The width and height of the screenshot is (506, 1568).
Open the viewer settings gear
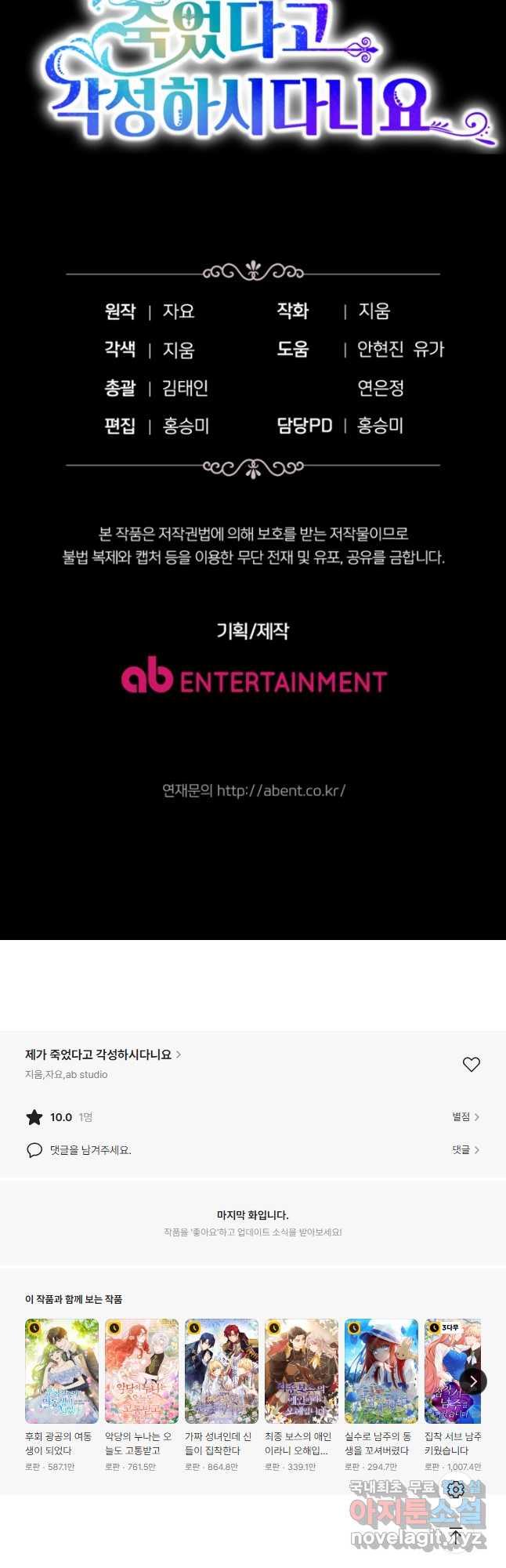point(455,1489)
